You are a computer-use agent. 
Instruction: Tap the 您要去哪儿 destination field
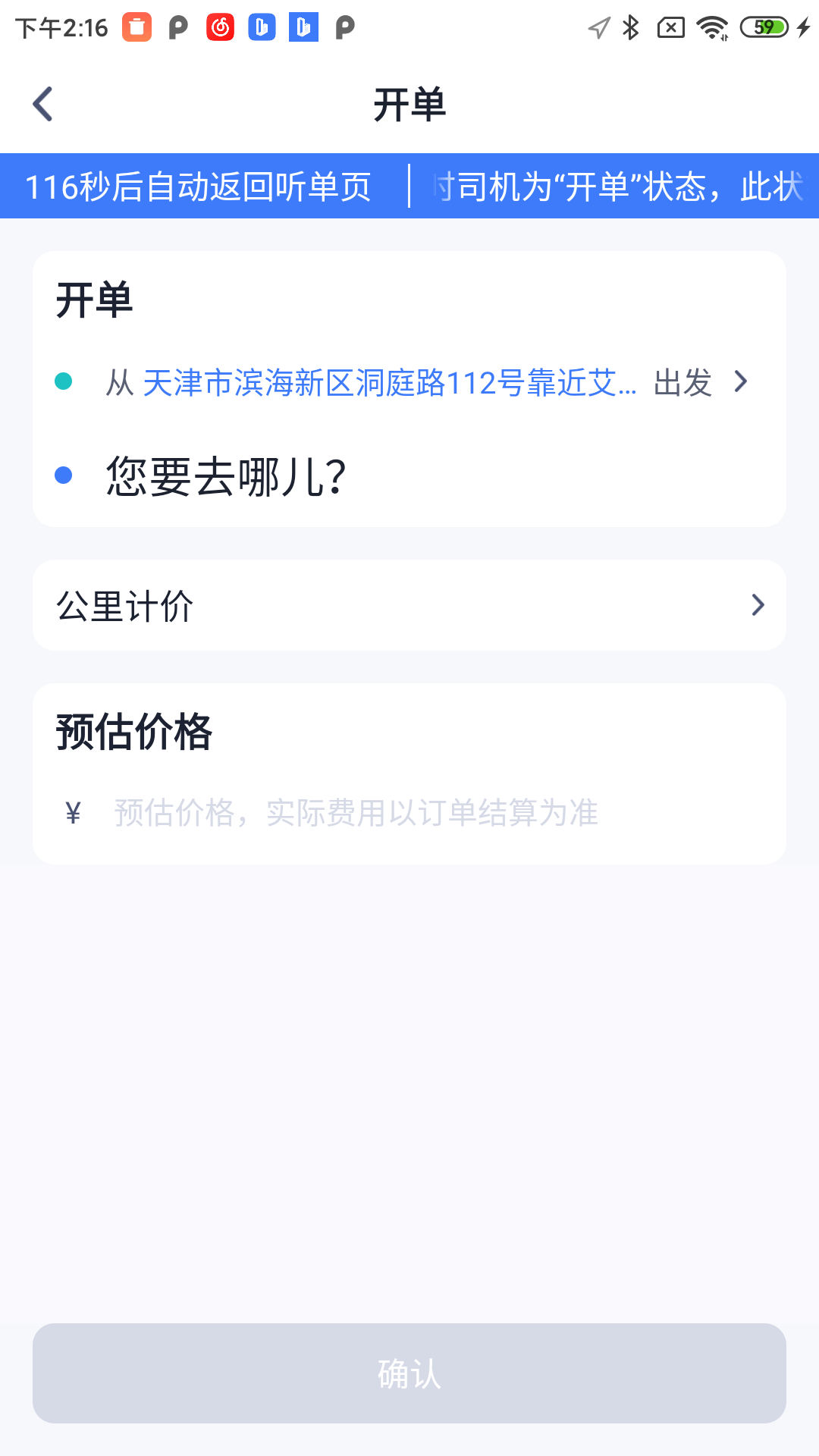click(225, 475)
